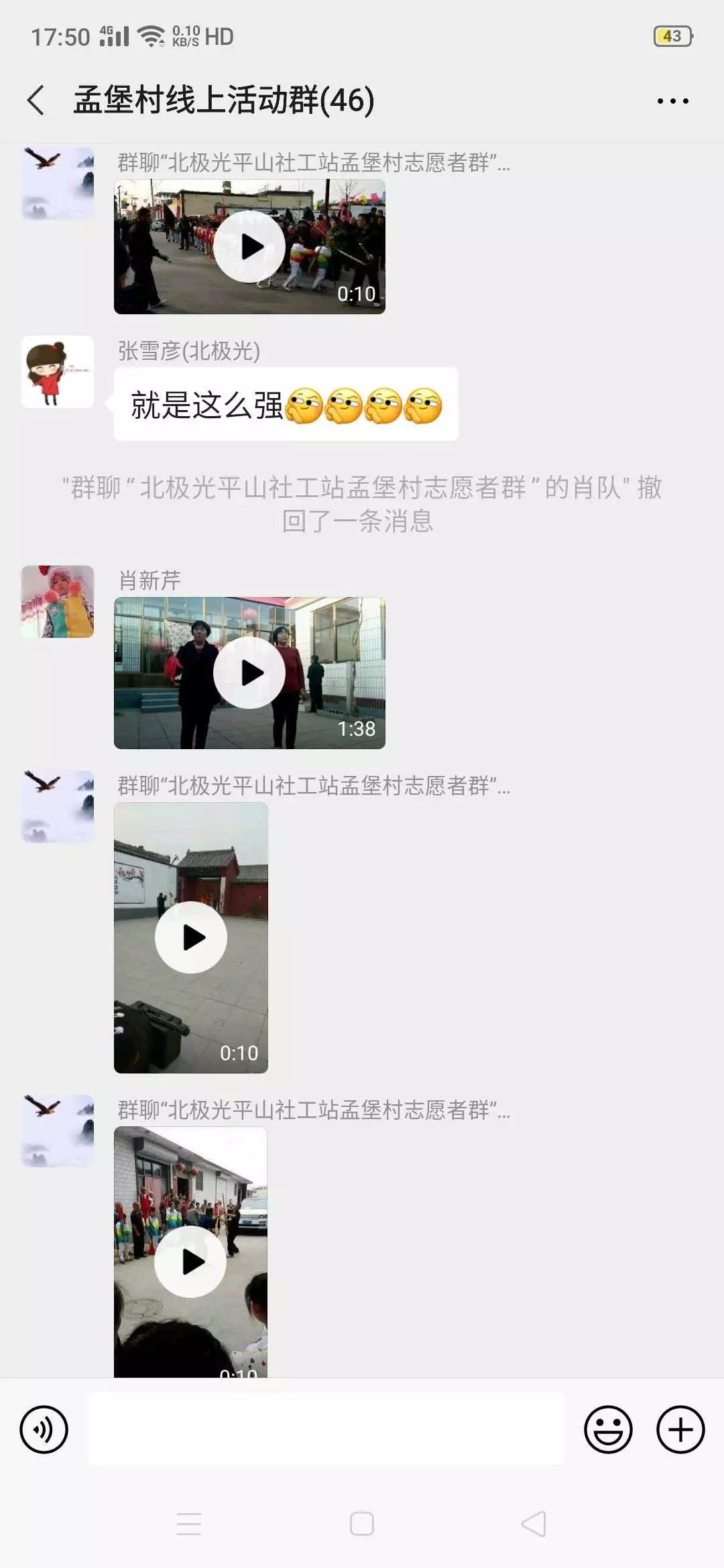This screenshot has height=1568, width=724.
Task: Open the group chat overflow menu
Action: (x=672, y=101)
